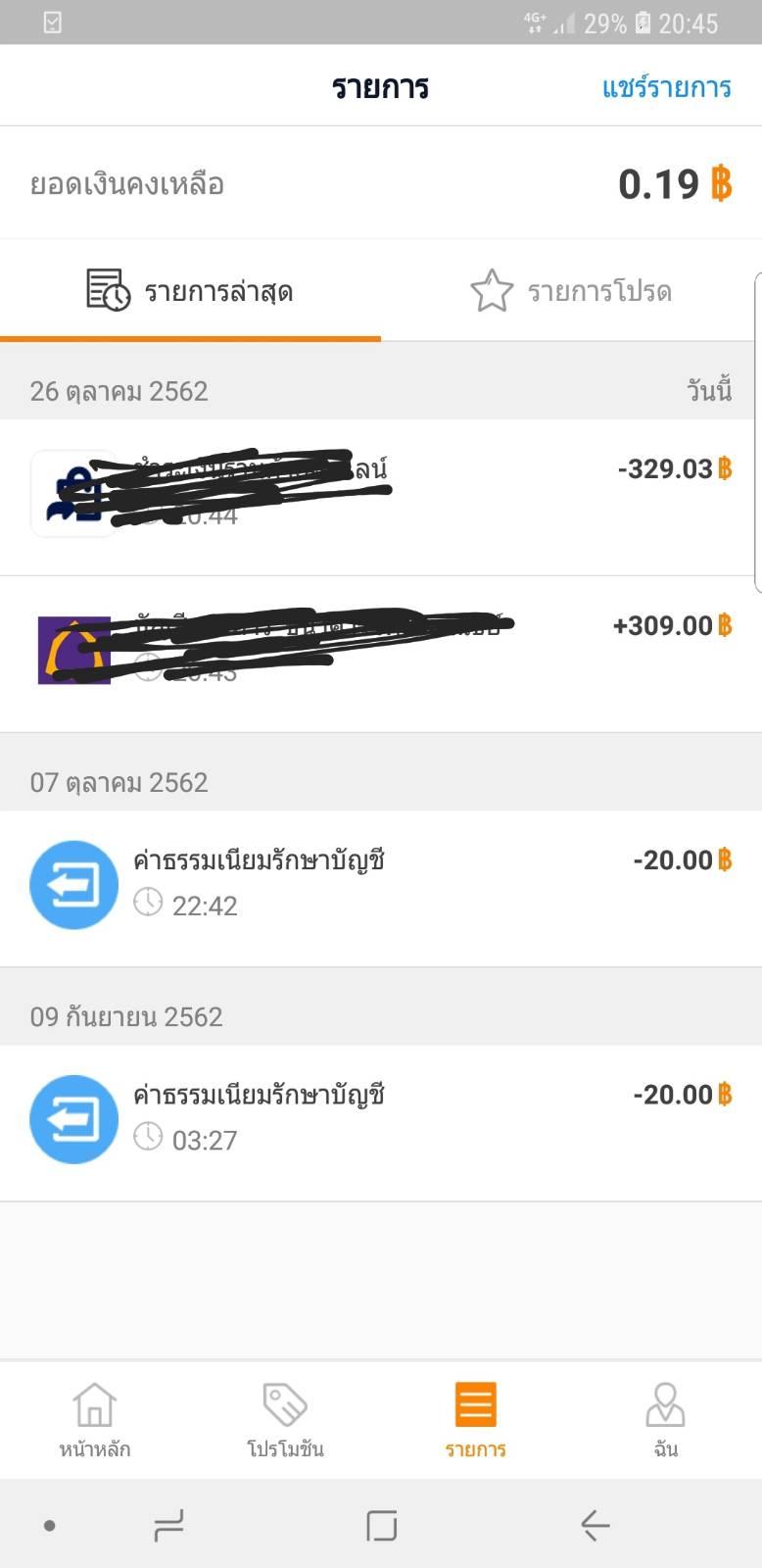
Task: View the 09 กันยายน account maintenance fee
Action: coord(381,1123)
